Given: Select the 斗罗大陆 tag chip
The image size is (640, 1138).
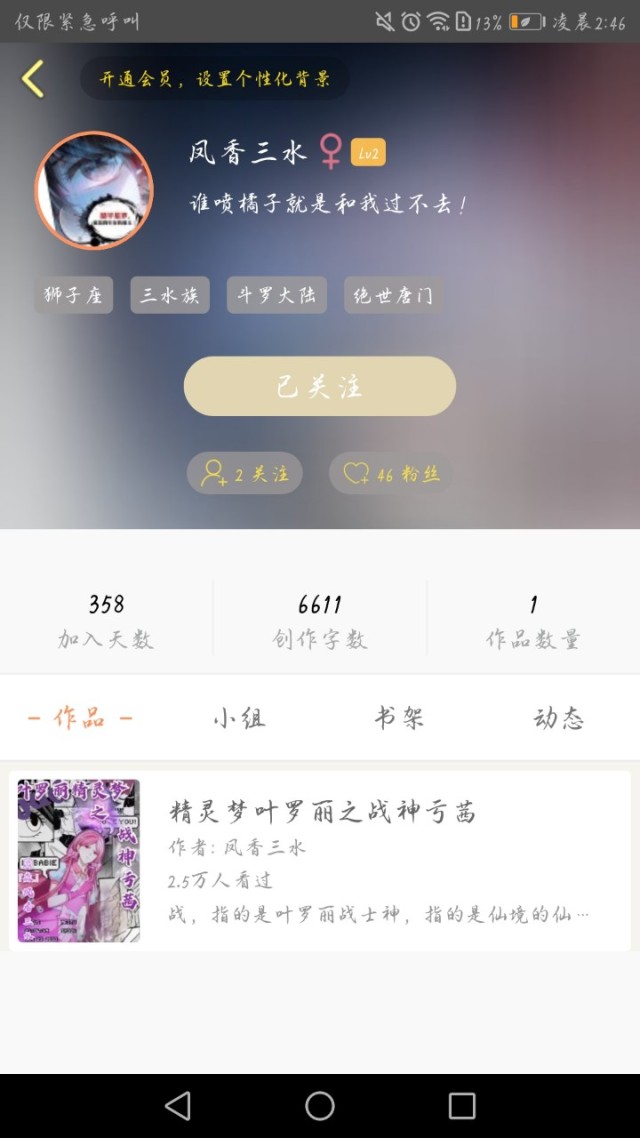Looking at the screenshot, I should pos(277,295).
